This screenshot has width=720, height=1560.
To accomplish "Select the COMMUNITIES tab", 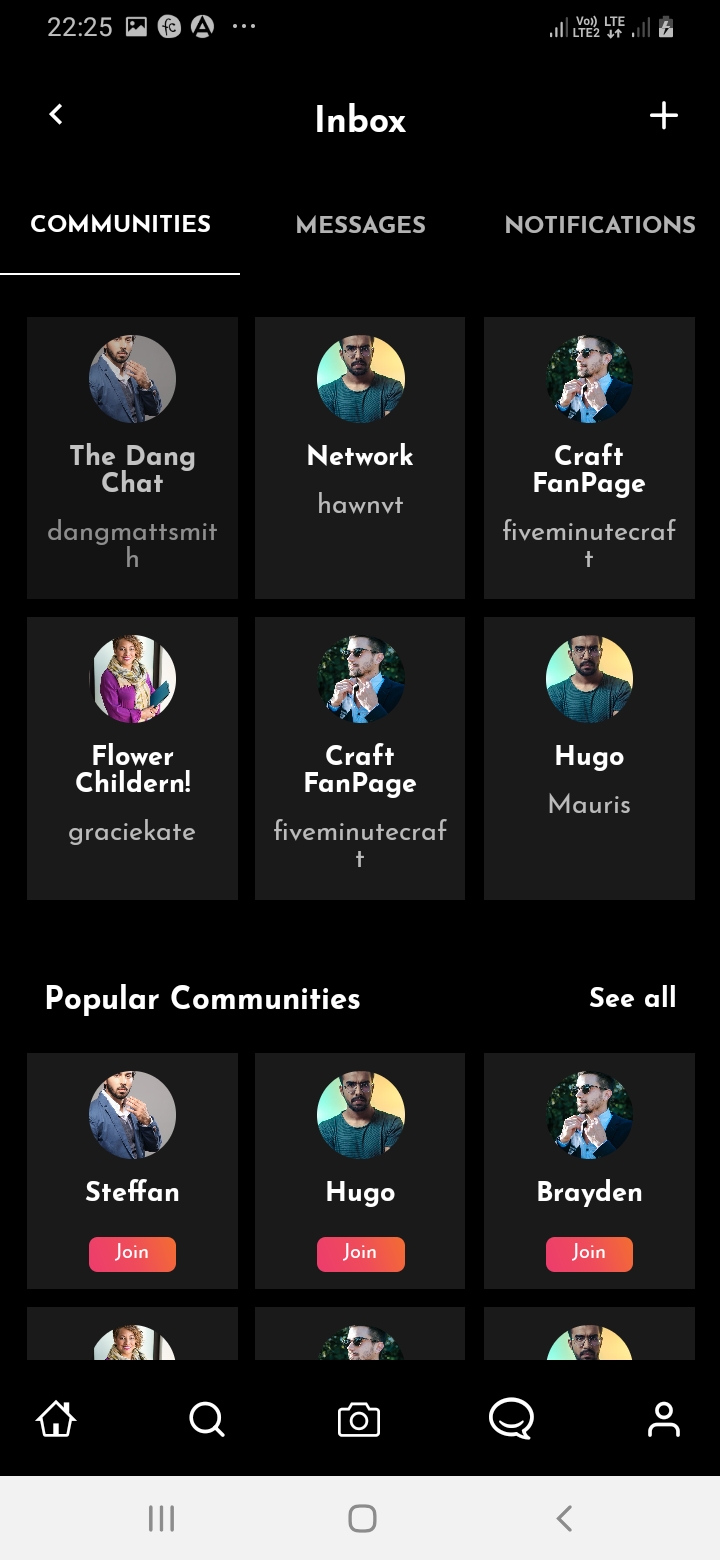I will (x=120, y=225).
